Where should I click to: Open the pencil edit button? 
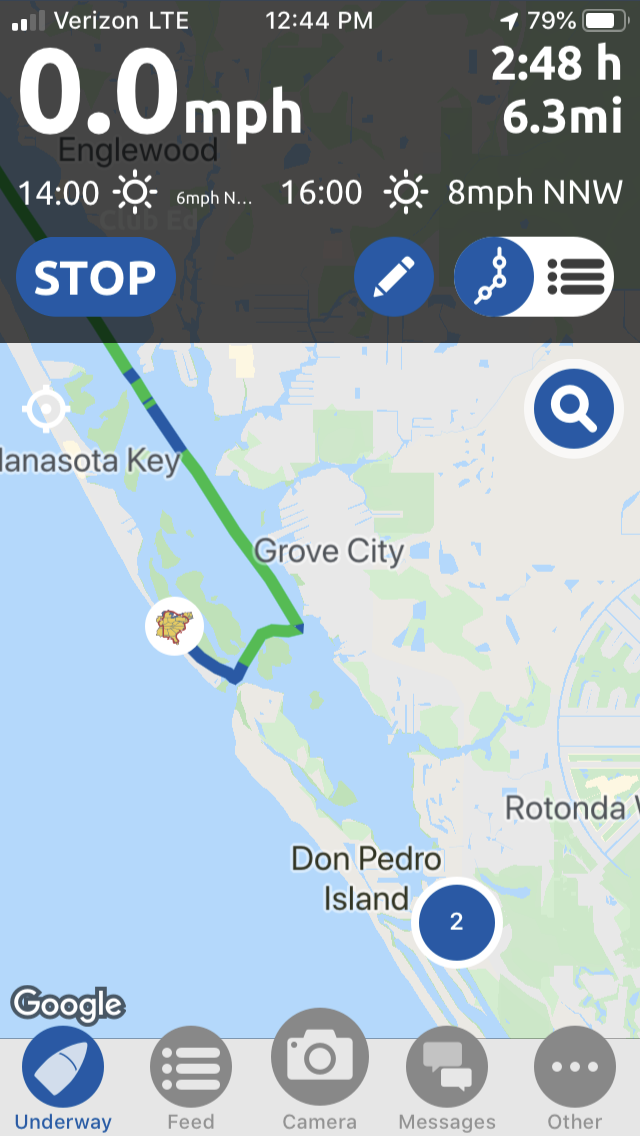tap(394, 277)
